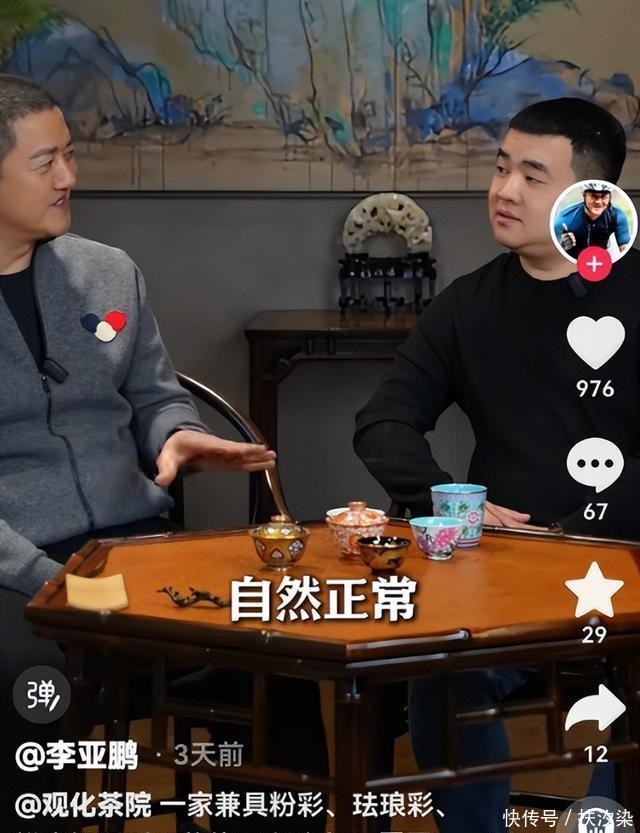Like this video with the heart icon
The image size is (640, 833).
tap(595, 342)
